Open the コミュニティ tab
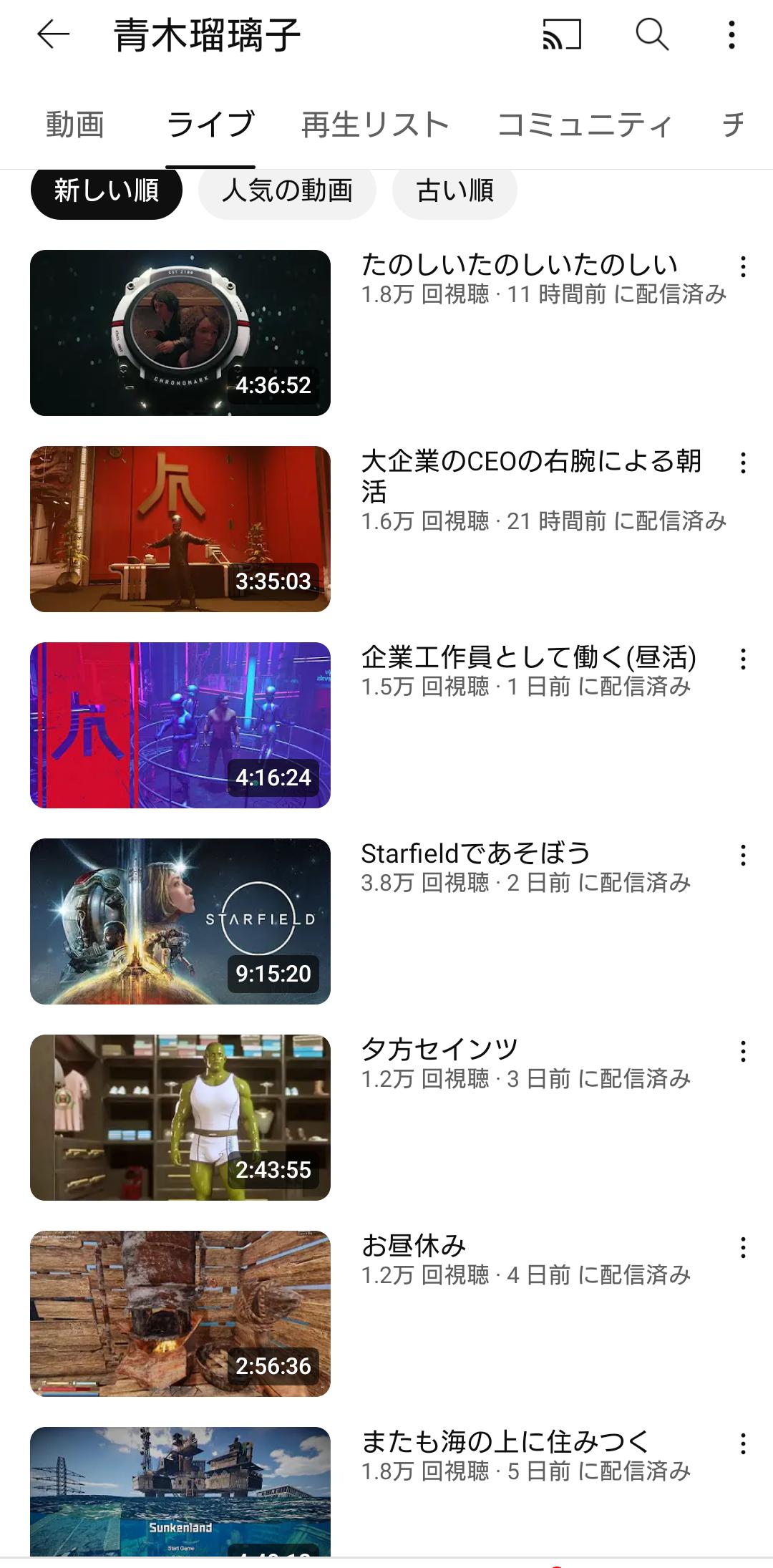 tap(585, 125)
